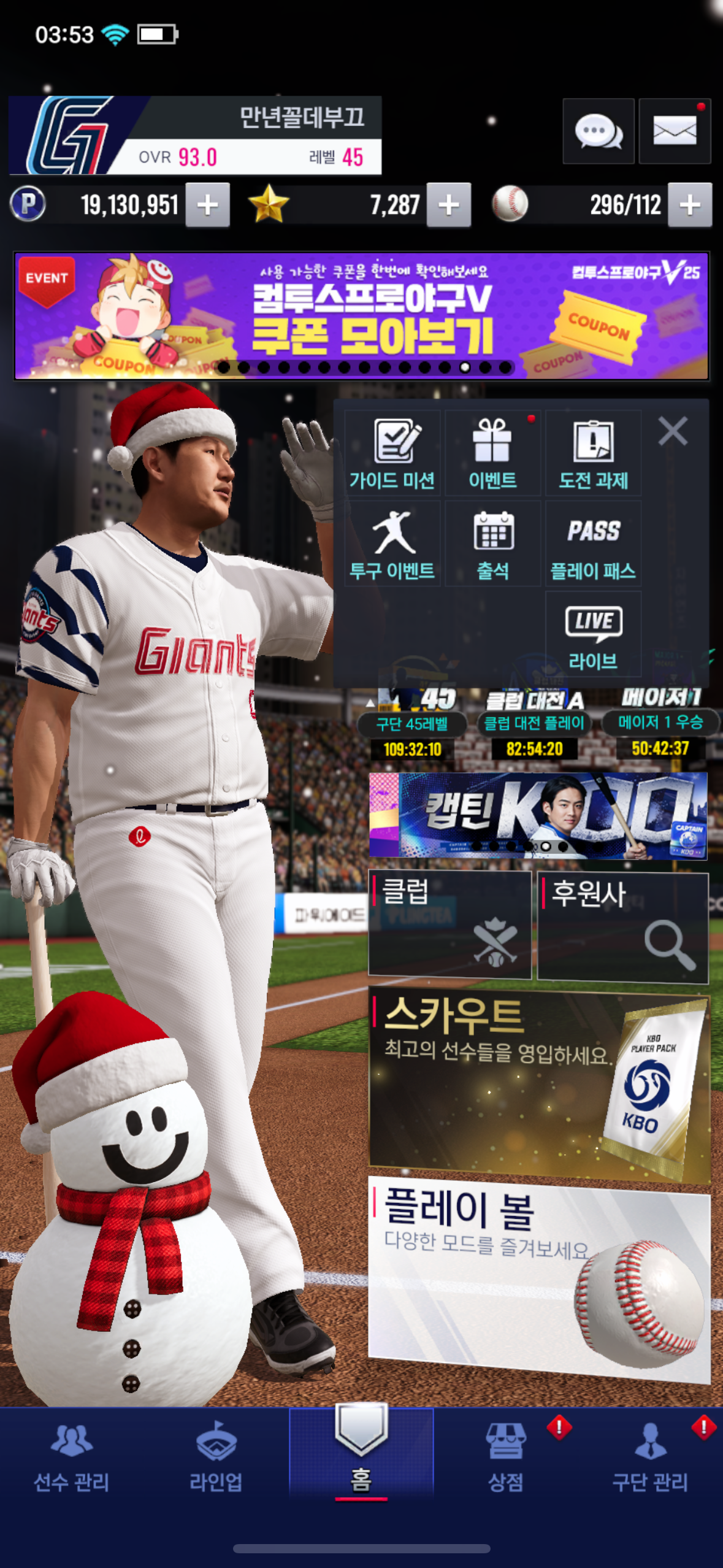Image resolution: width=723 pixels, height=1568 pixels.
Task: Open 플레이 패스 play pass
Action: point(593,544)
